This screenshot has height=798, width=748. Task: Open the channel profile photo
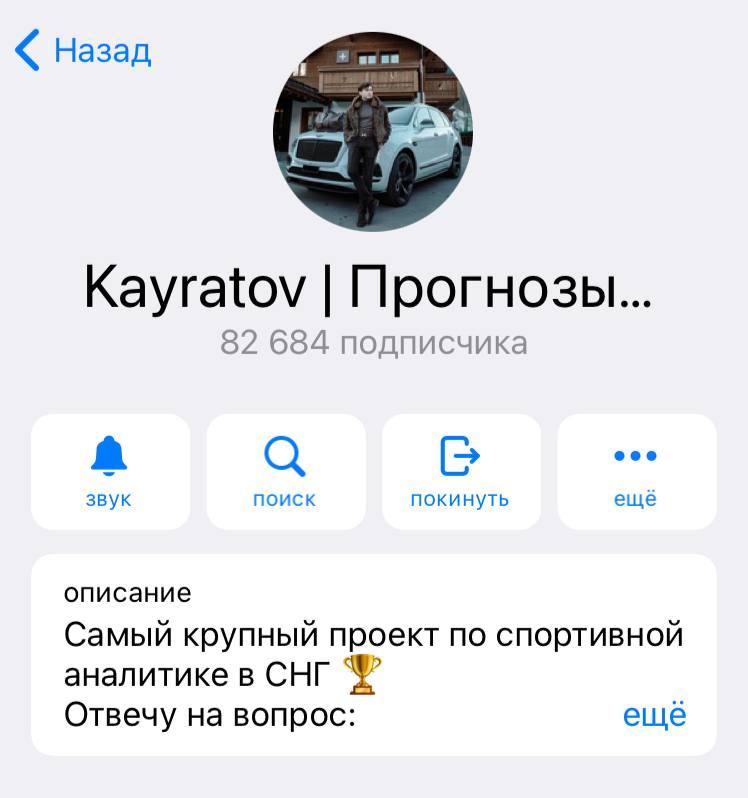click(x=373, y=131)
